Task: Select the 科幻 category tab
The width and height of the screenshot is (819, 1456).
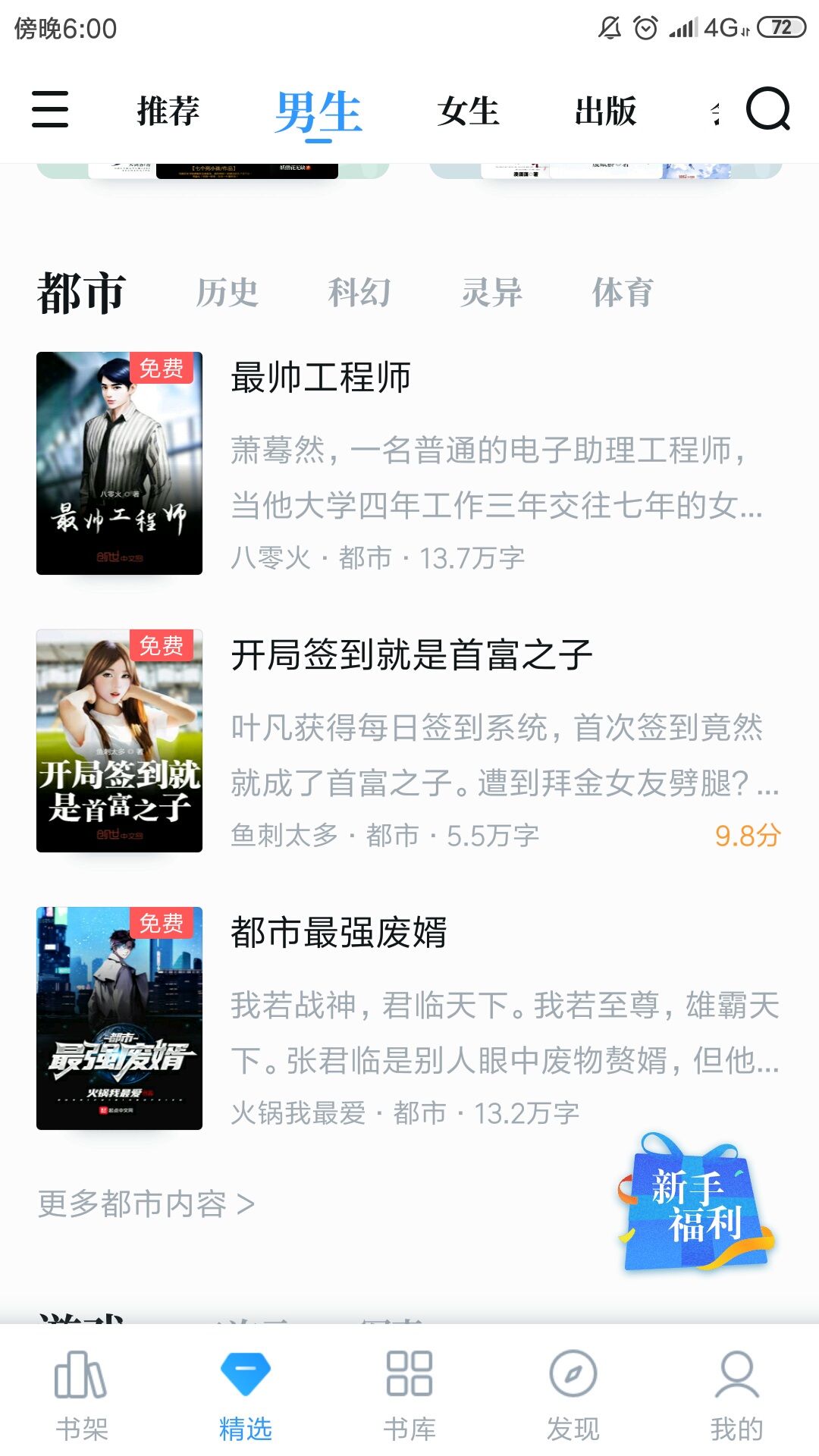Action: coord(359,293)
